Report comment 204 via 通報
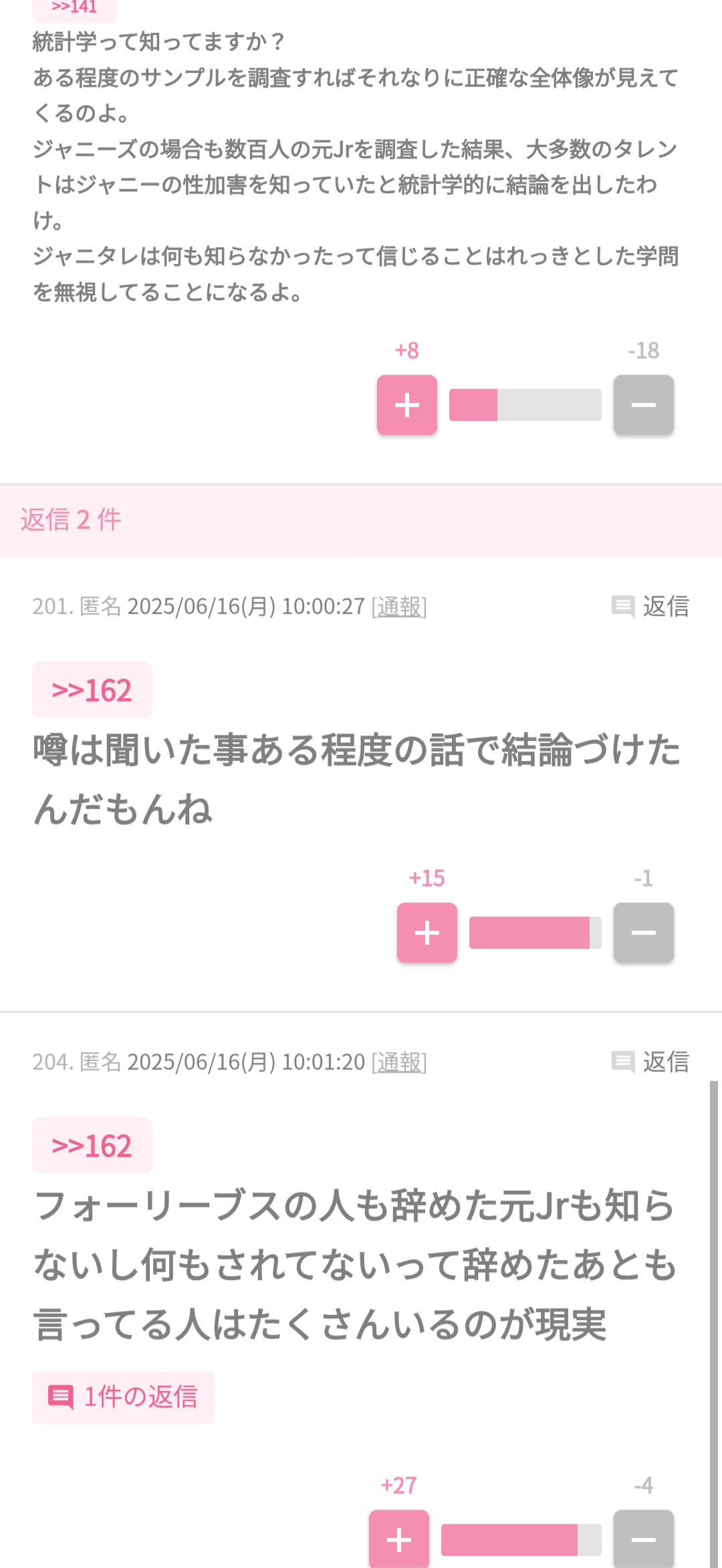Screen dimensions: 722x1568 [399, 1062]
